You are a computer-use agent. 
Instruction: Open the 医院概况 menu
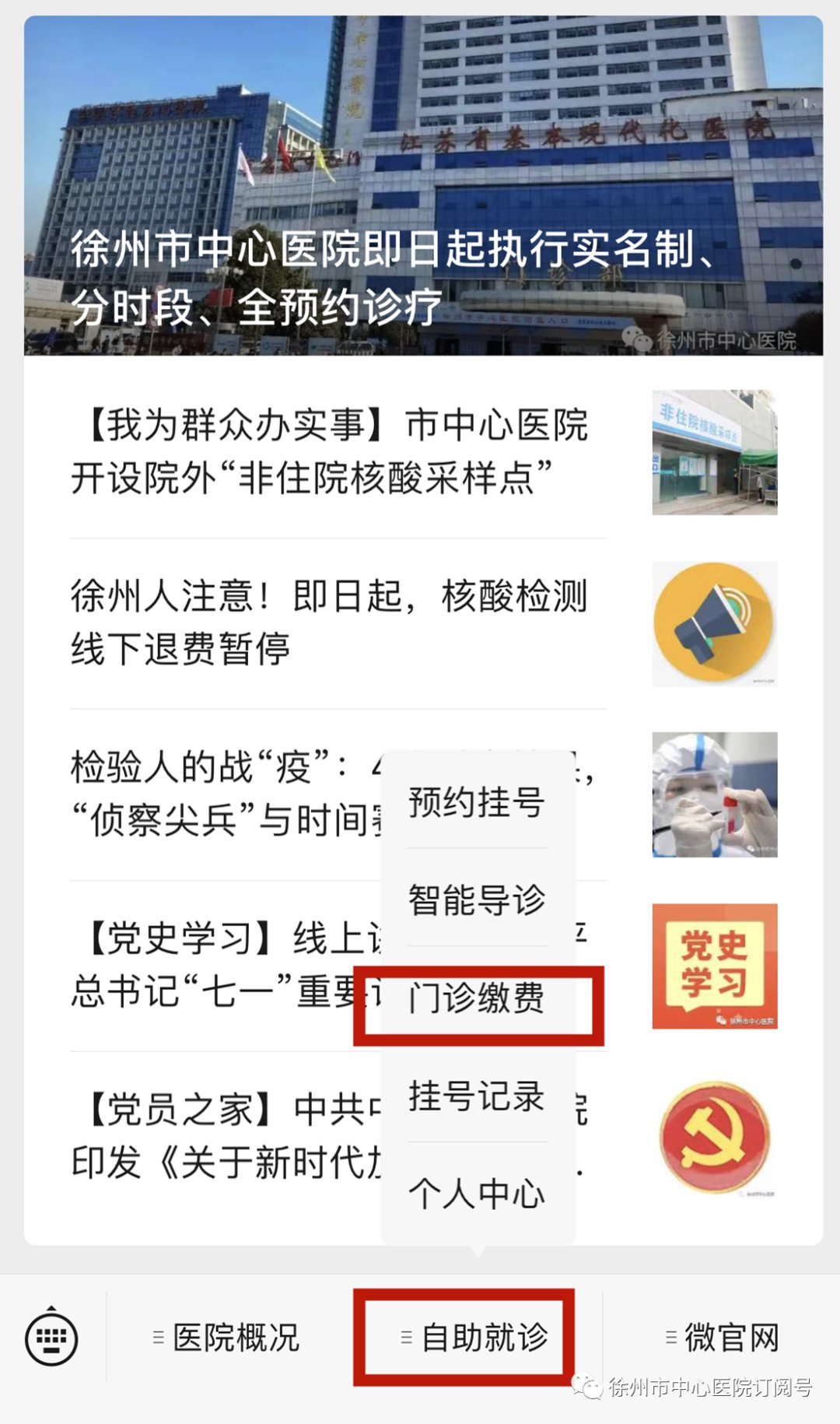(227, 1338)
